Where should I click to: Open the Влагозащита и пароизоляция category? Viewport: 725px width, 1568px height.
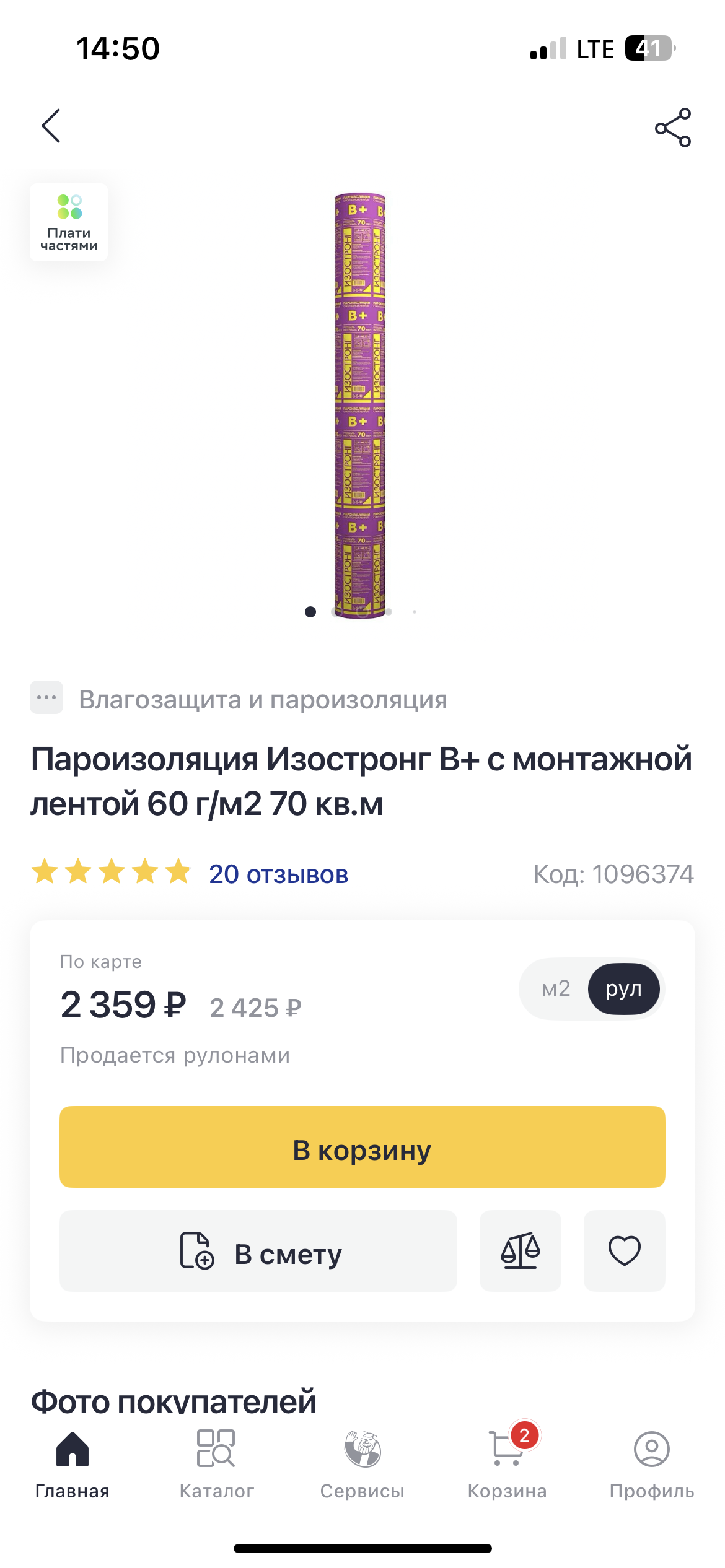coord(263,700)
